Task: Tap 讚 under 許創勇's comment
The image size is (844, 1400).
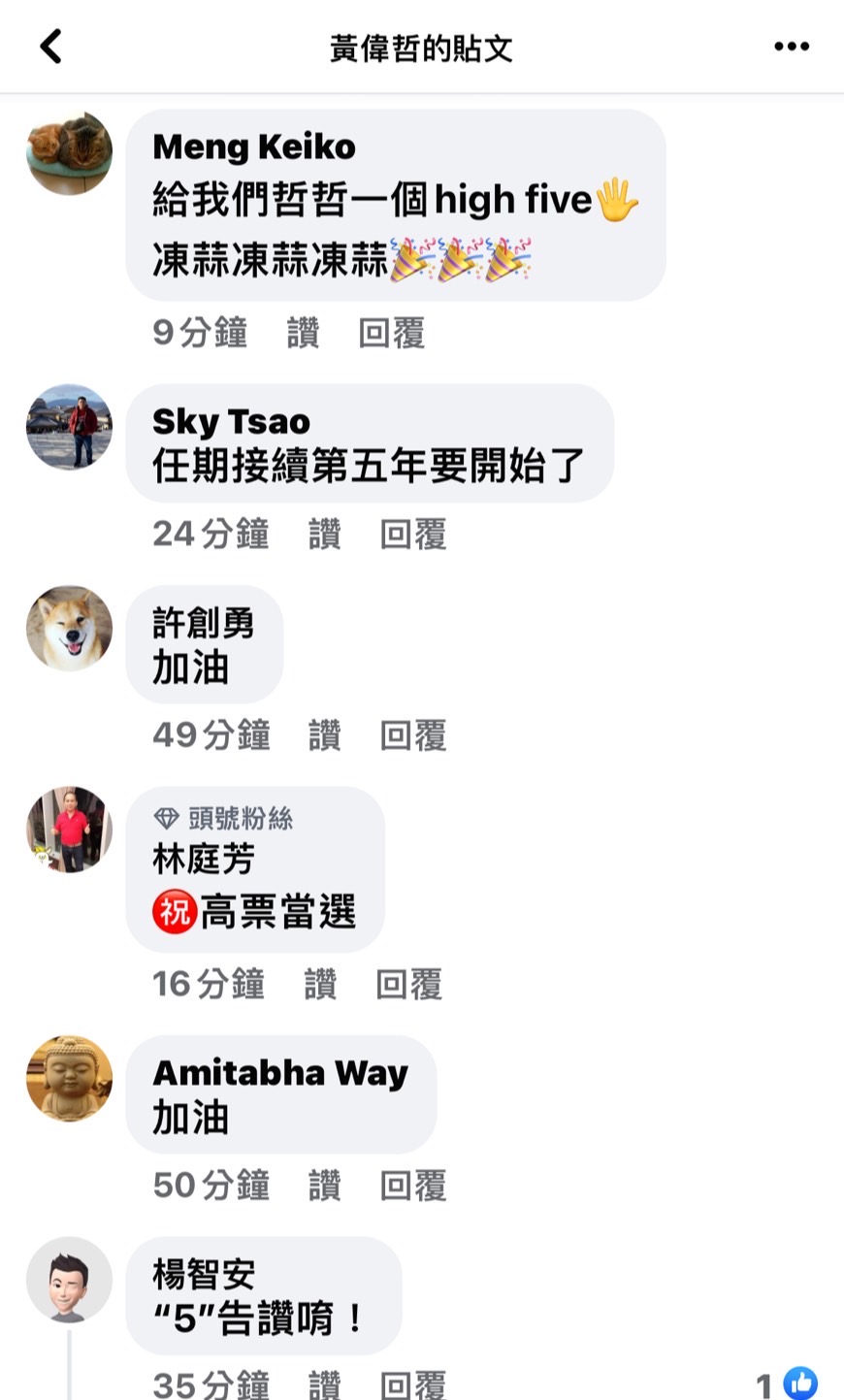Action: tap(324, 735)
